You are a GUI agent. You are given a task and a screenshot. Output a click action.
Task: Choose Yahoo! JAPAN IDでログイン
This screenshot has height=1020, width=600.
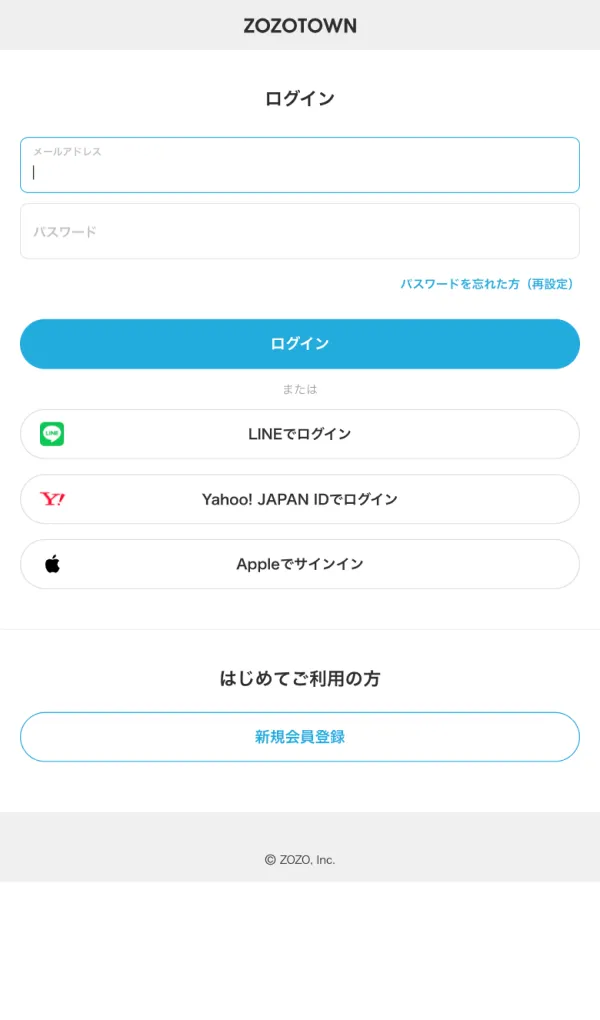click(x=300, y=499)
